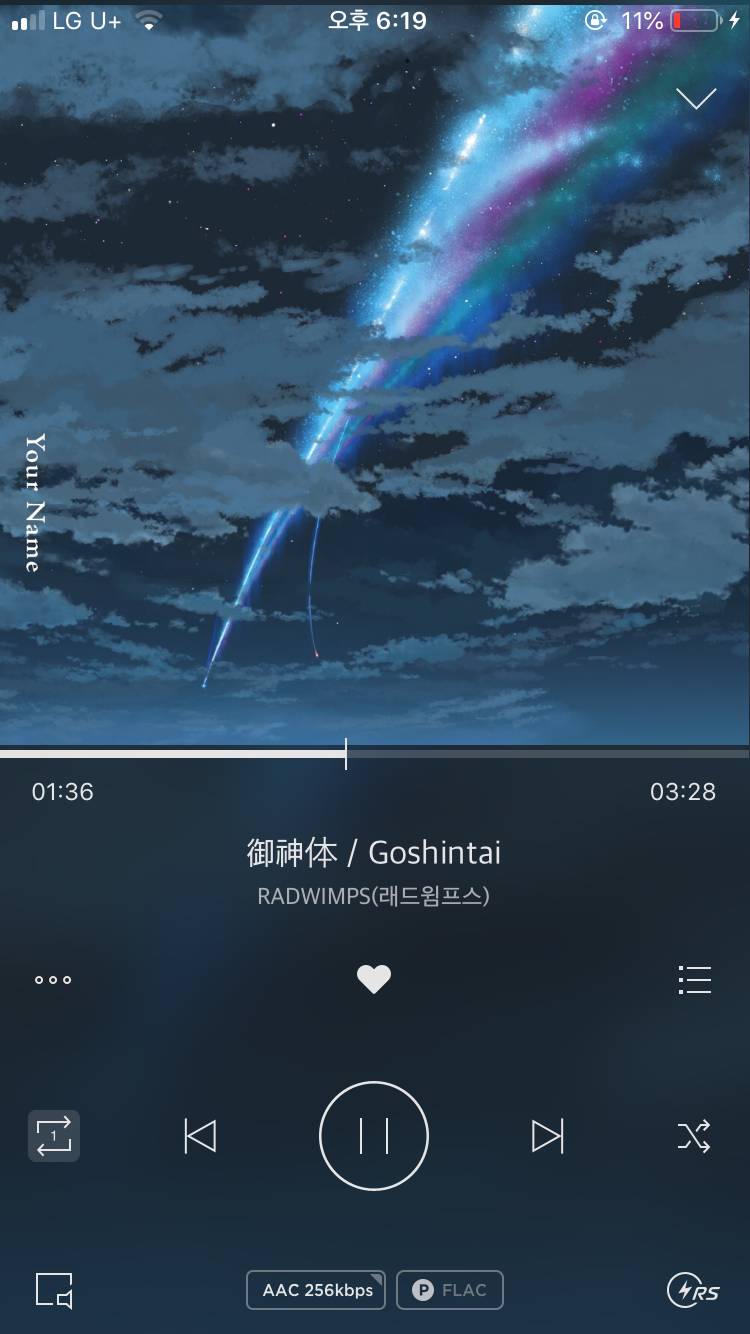
Task: Unlike the song with the heart icon
Action: point(374,979)
